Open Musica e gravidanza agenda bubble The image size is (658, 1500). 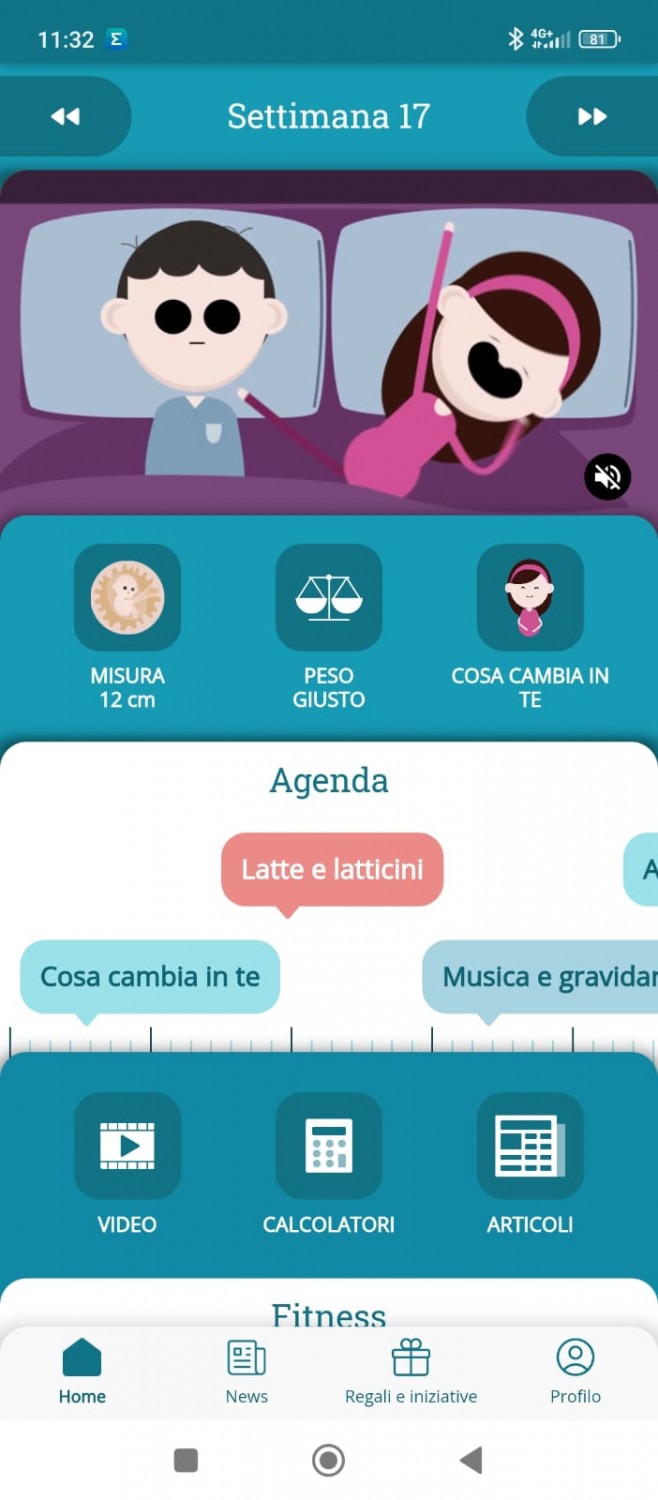click(x=540, y=977)
